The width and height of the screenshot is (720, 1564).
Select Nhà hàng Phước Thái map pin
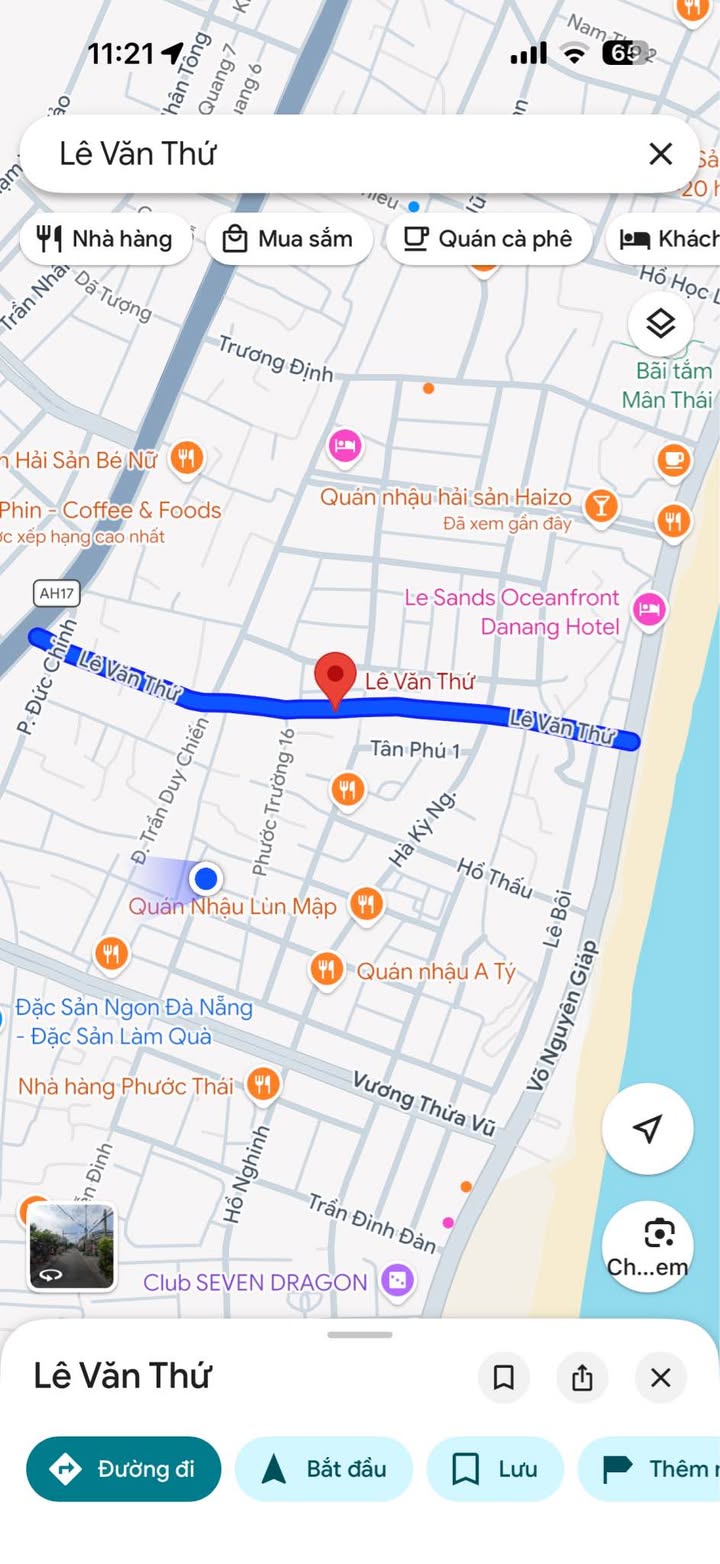click(x=262, y=1084)
